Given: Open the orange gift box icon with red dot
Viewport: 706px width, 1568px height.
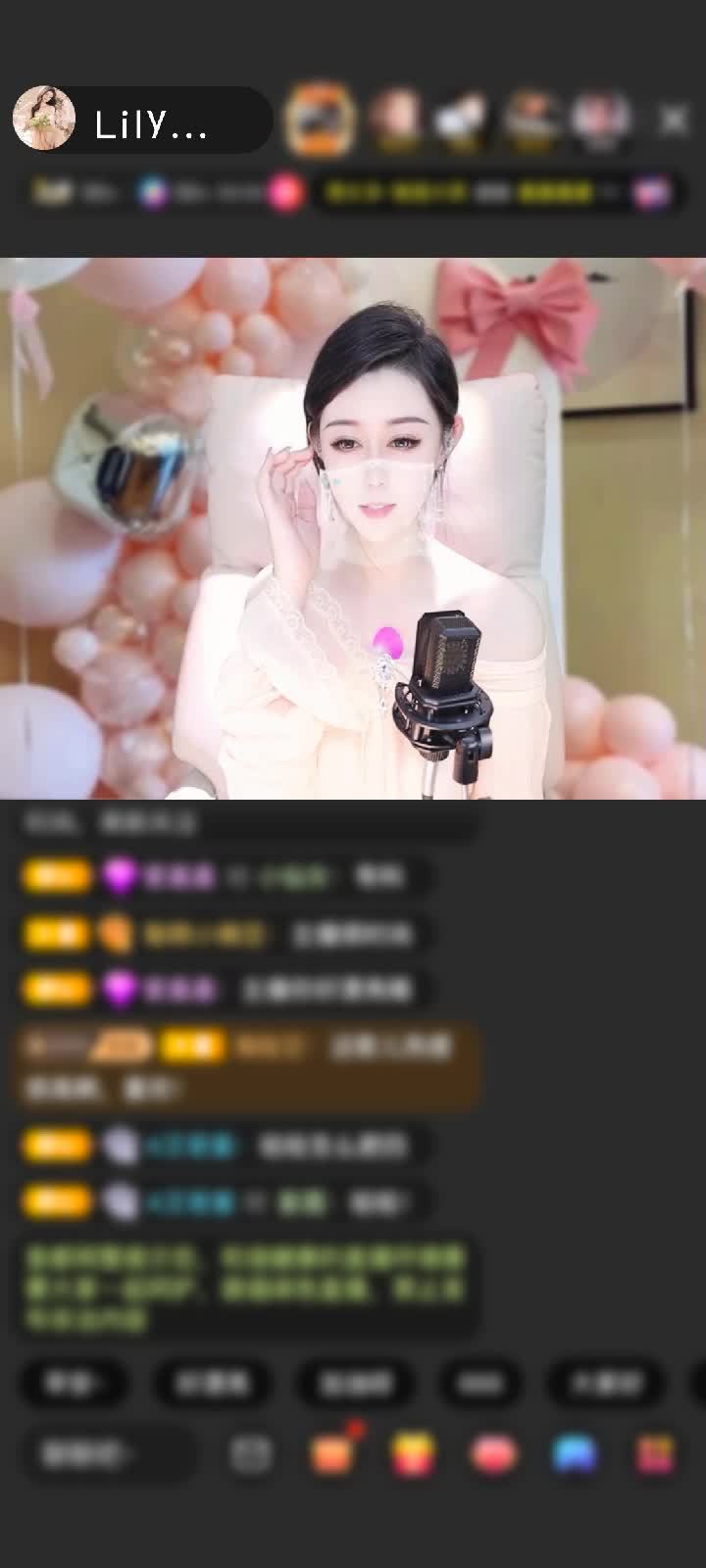Looking at the screenshot, I should click(x=332, y=1454).
